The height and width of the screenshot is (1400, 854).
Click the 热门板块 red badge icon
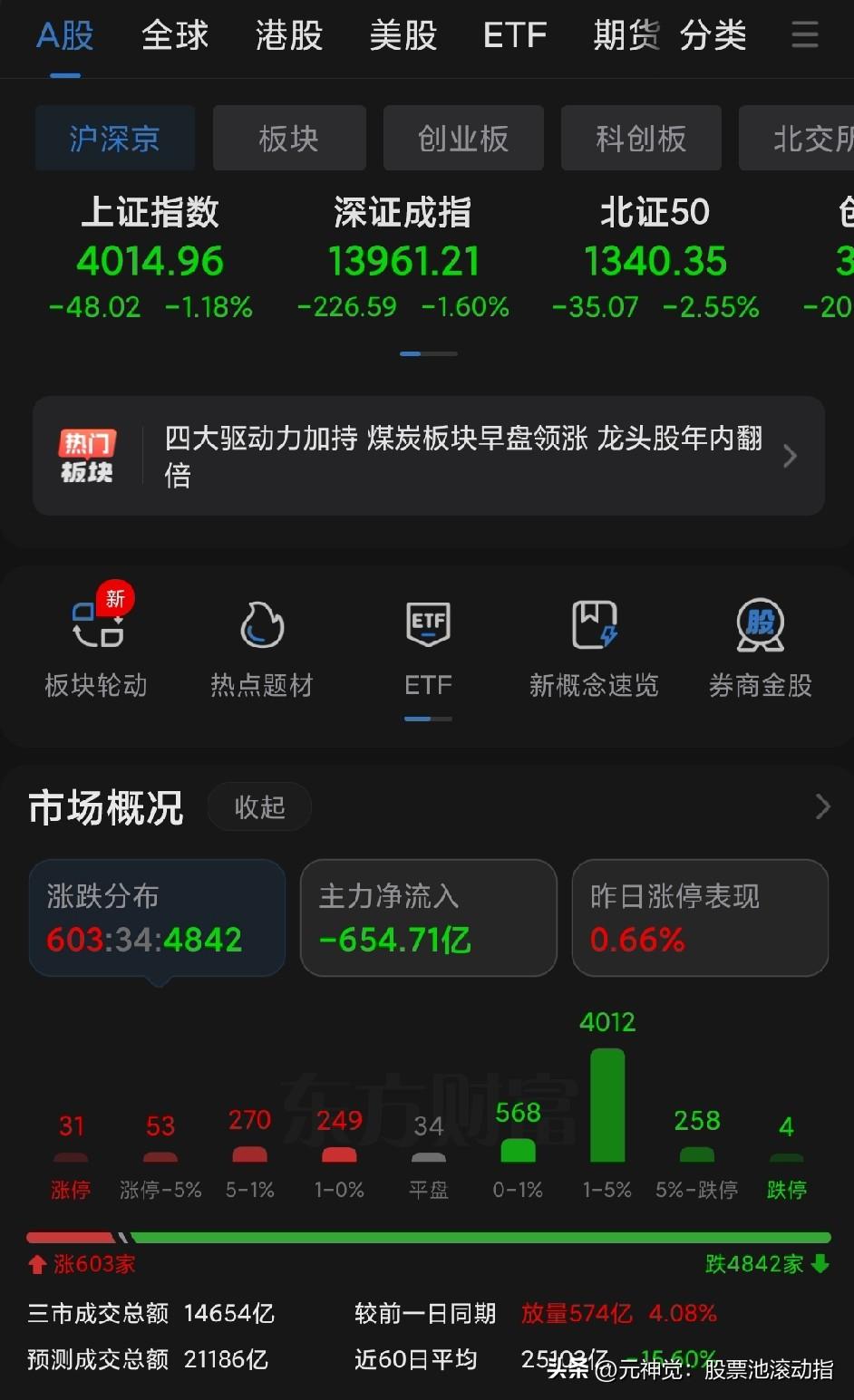(88, 455)
